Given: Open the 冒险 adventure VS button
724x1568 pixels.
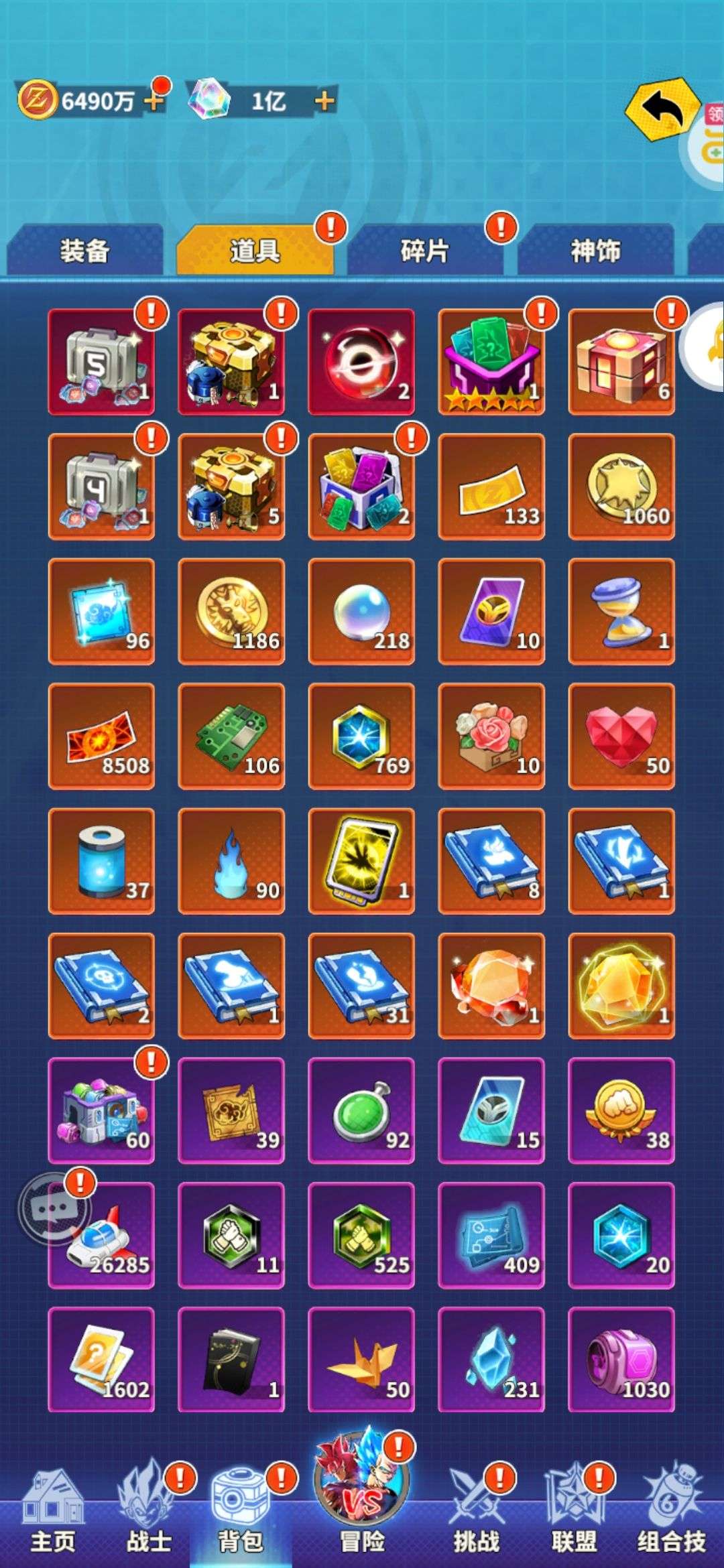Looking at the screenshot, I should pyautogui.click(x=362, y=1494).
